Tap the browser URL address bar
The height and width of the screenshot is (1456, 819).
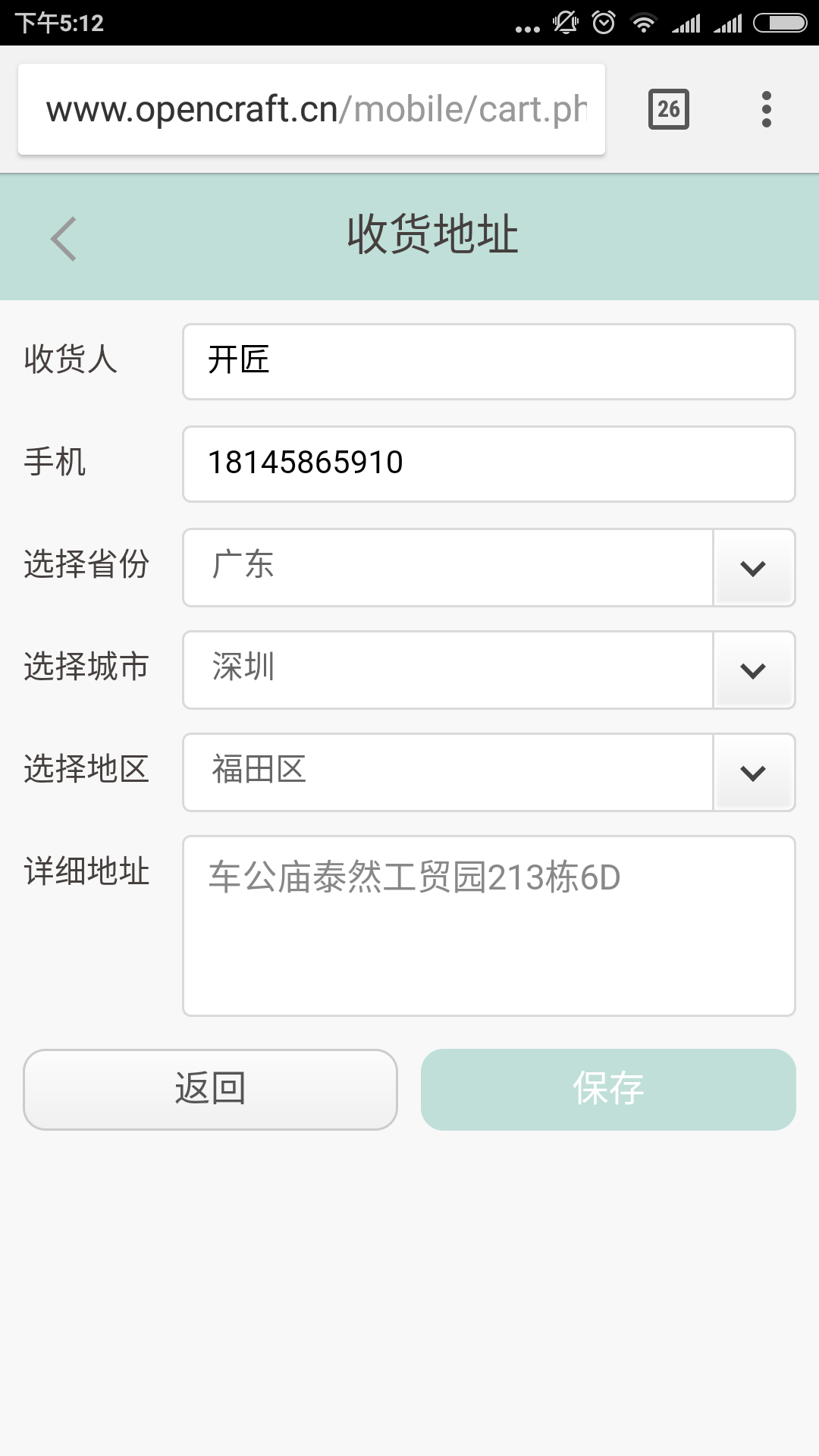click(312, 109)
